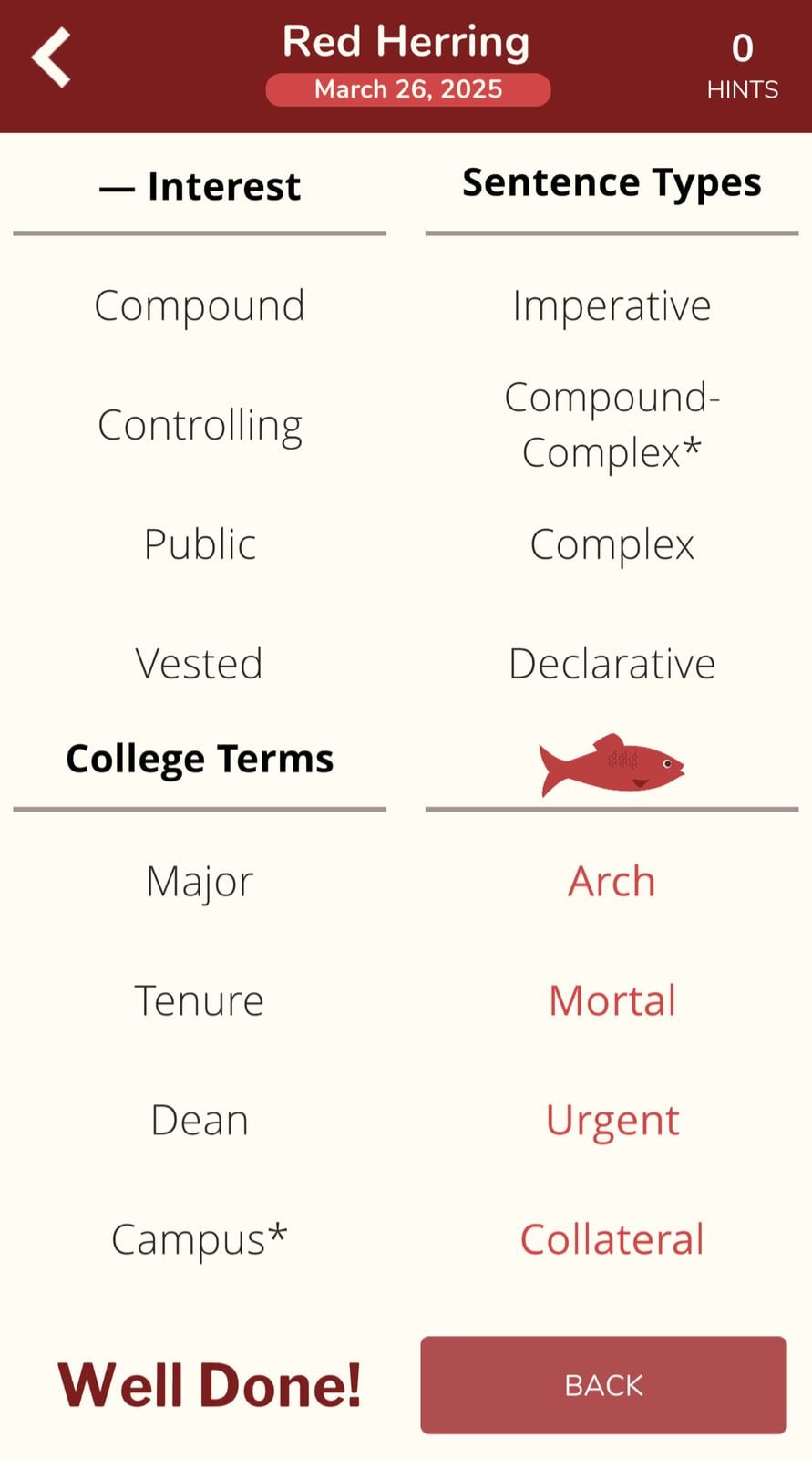Viewport: 812px width, 1459px height.
Task: Select Compound under the Interest category
Action: coord(200,305)
